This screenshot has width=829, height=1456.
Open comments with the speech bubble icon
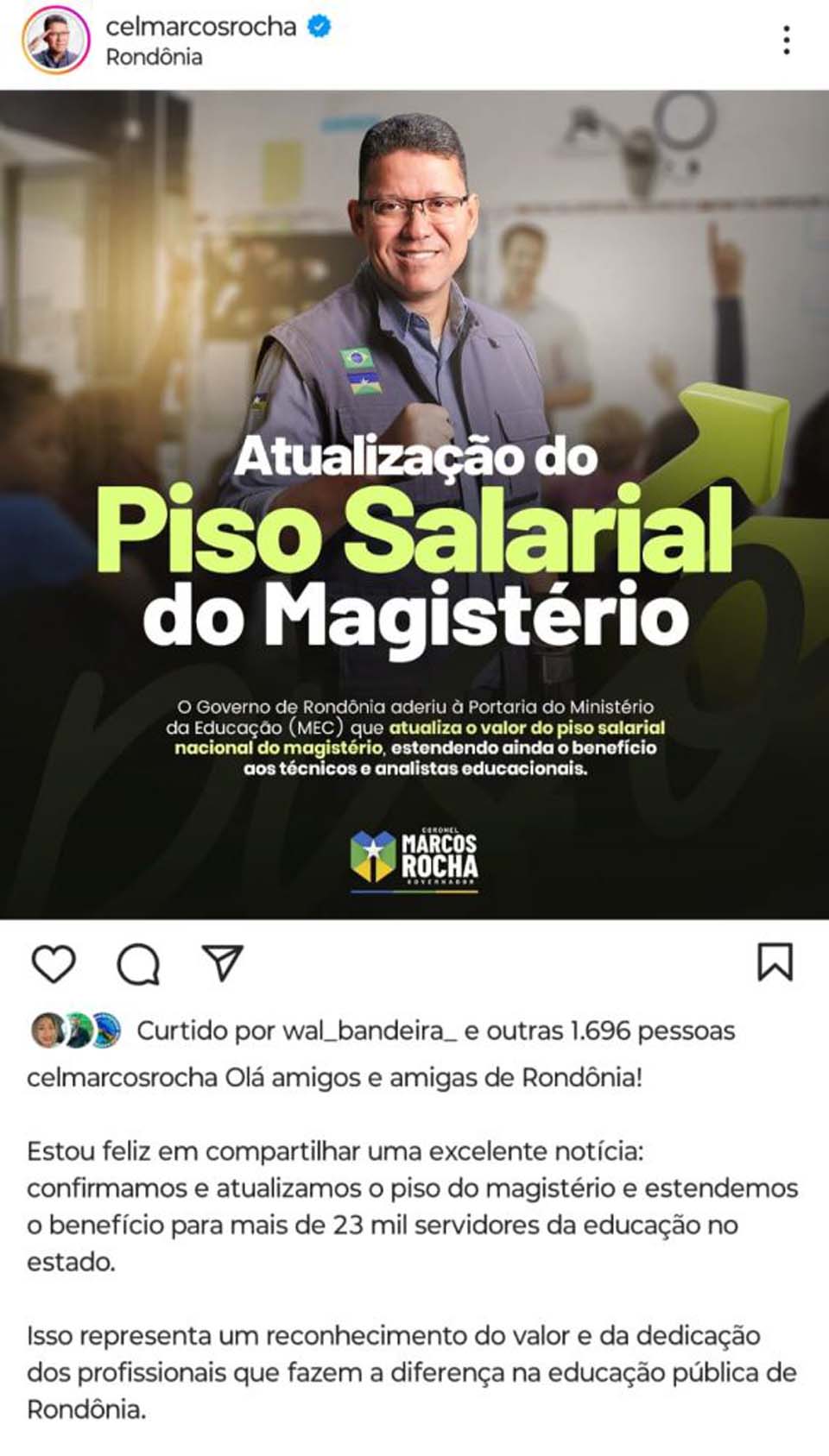[138, 963]
